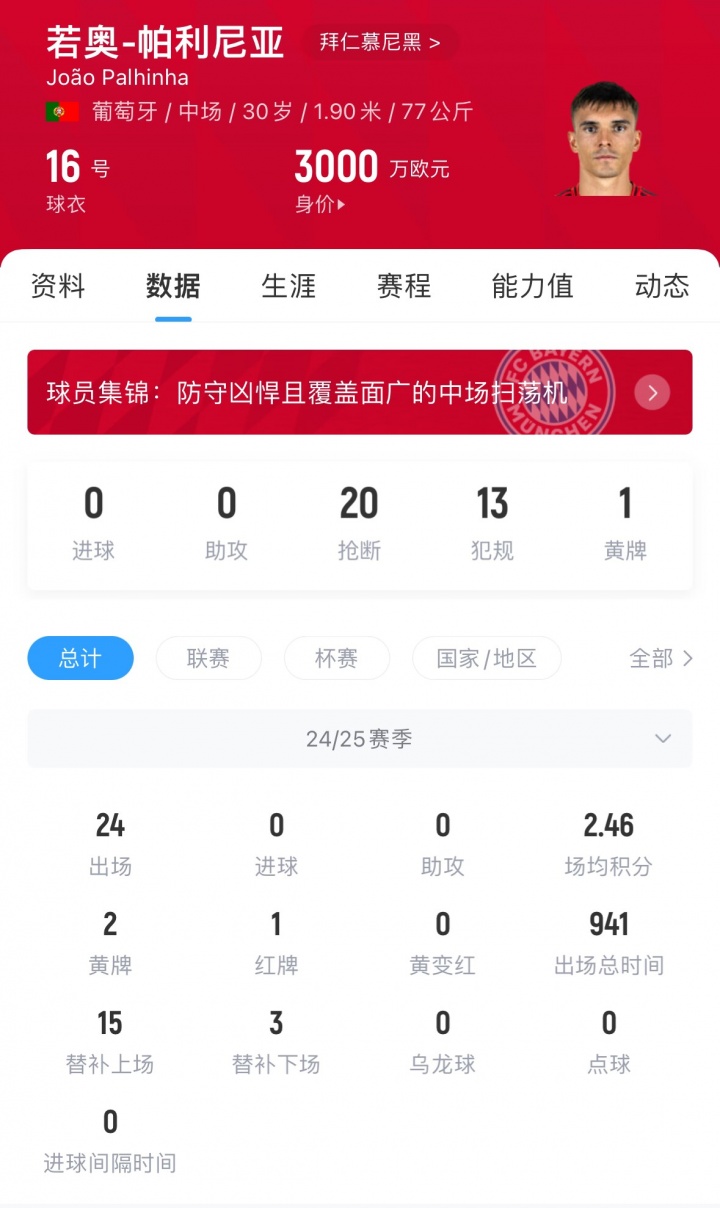The image size is (720, 1208).
Task: Select the 总计 filter chip
Action: pos(80,658)
